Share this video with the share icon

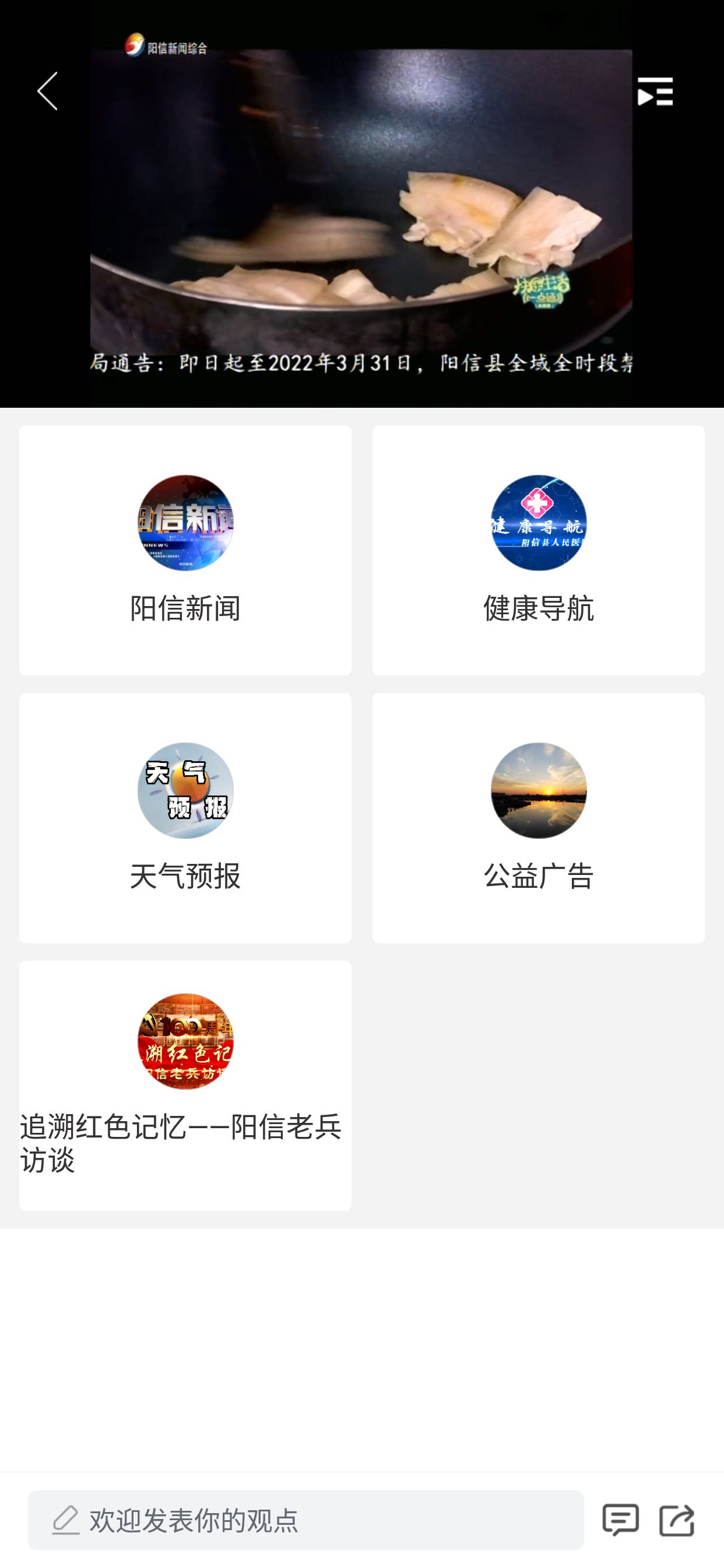click(677, 1520)
